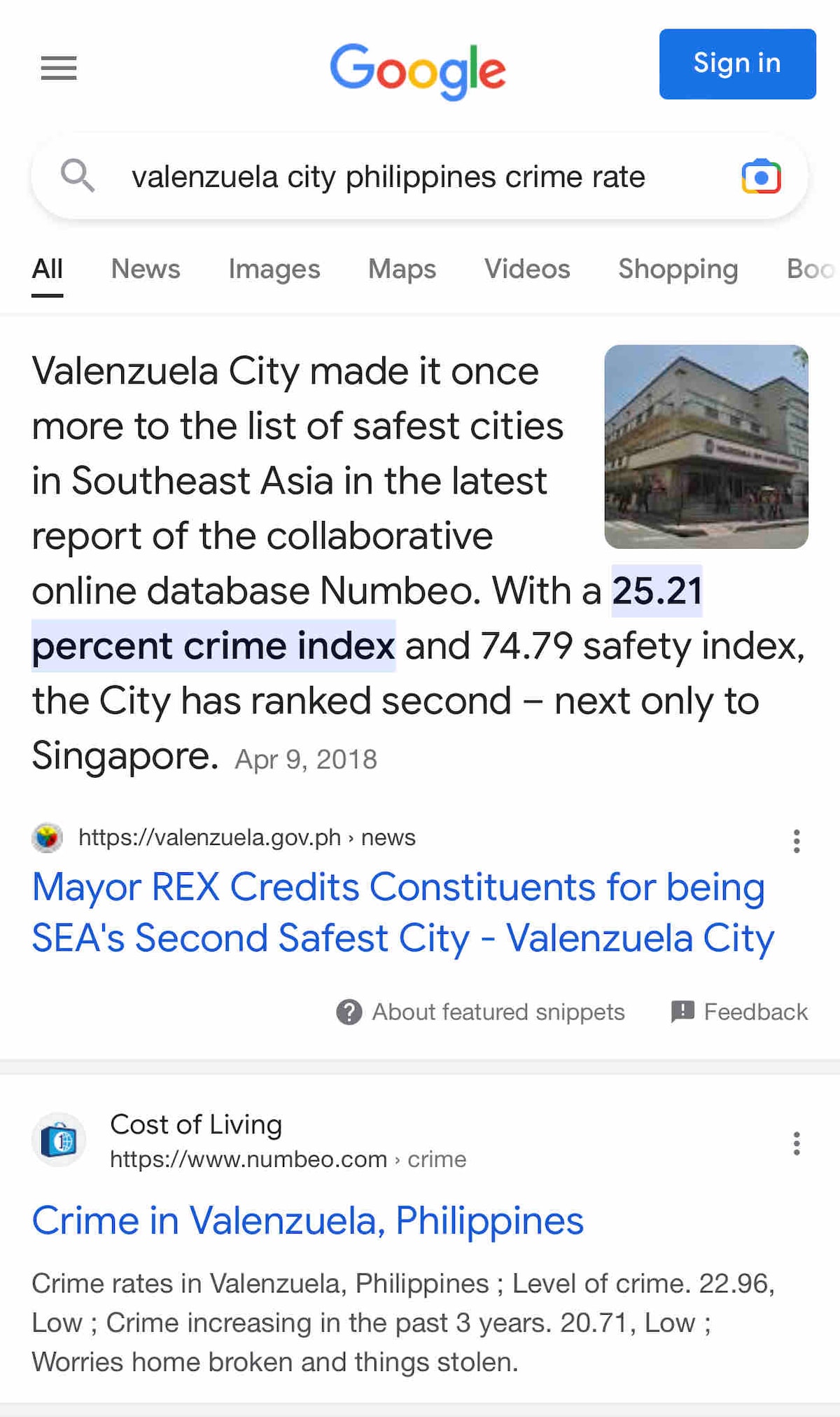Open the featured snippet building image
Screen dimensions: 840x1417
(x=706, y=447)
